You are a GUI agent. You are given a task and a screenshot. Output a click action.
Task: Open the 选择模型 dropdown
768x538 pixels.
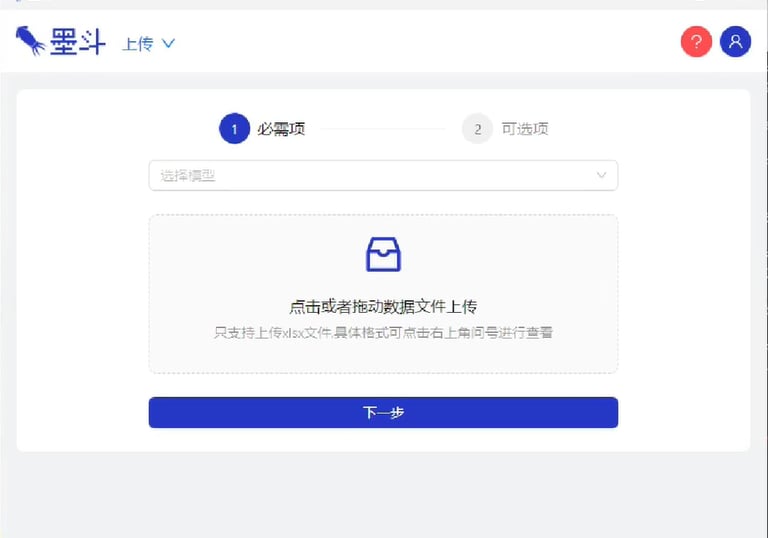383,175
